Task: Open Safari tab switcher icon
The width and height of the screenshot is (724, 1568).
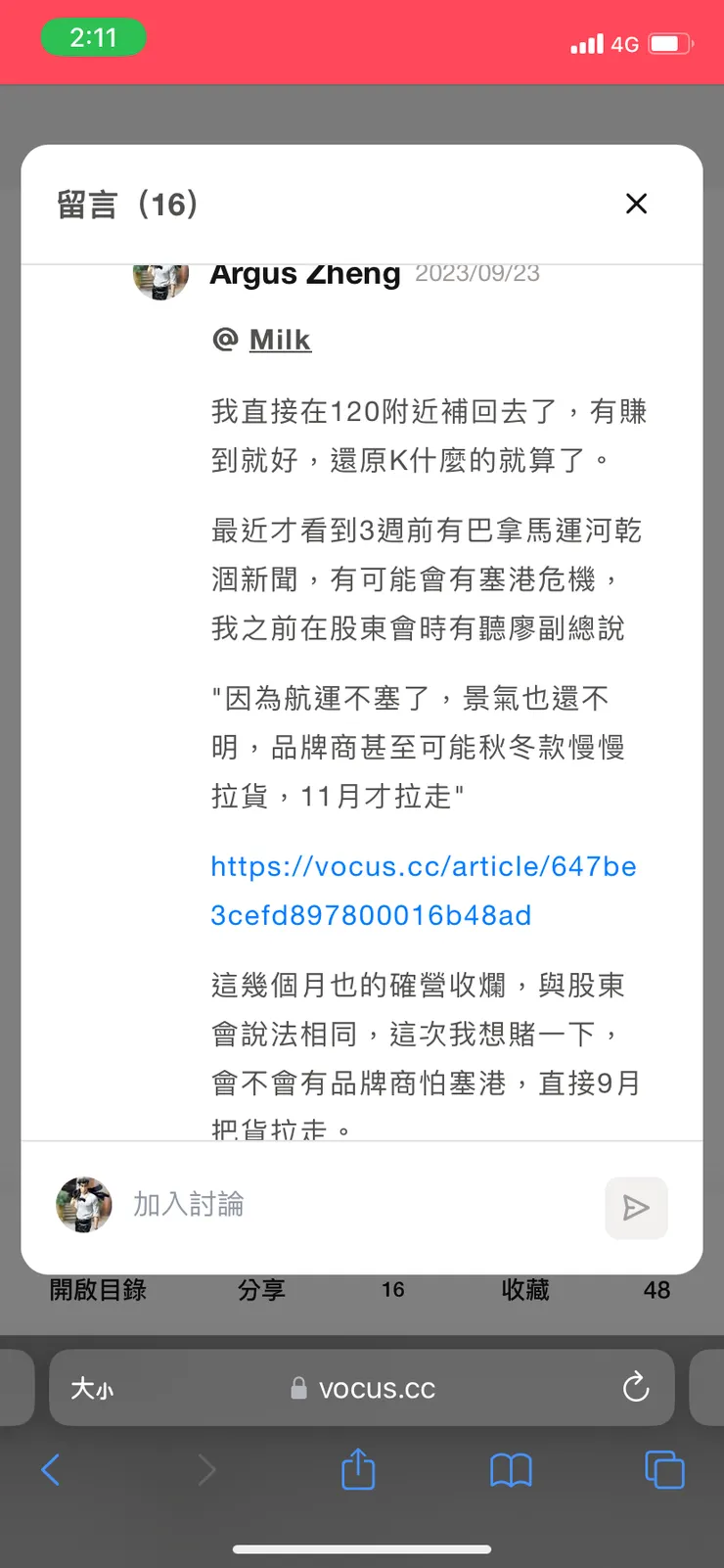Action: [x=664, y=1469]
